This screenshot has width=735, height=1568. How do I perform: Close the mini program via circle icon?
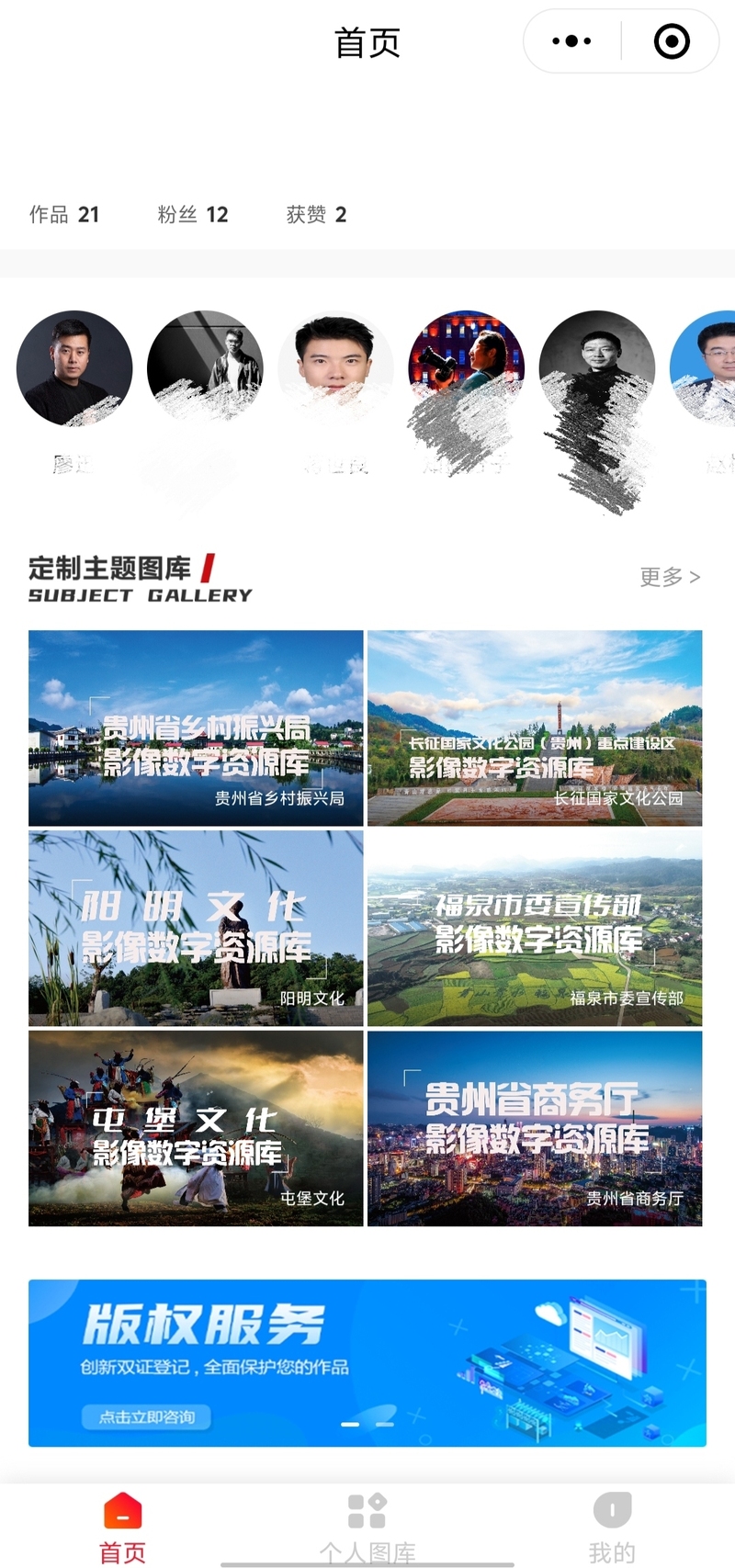(672, 41)
